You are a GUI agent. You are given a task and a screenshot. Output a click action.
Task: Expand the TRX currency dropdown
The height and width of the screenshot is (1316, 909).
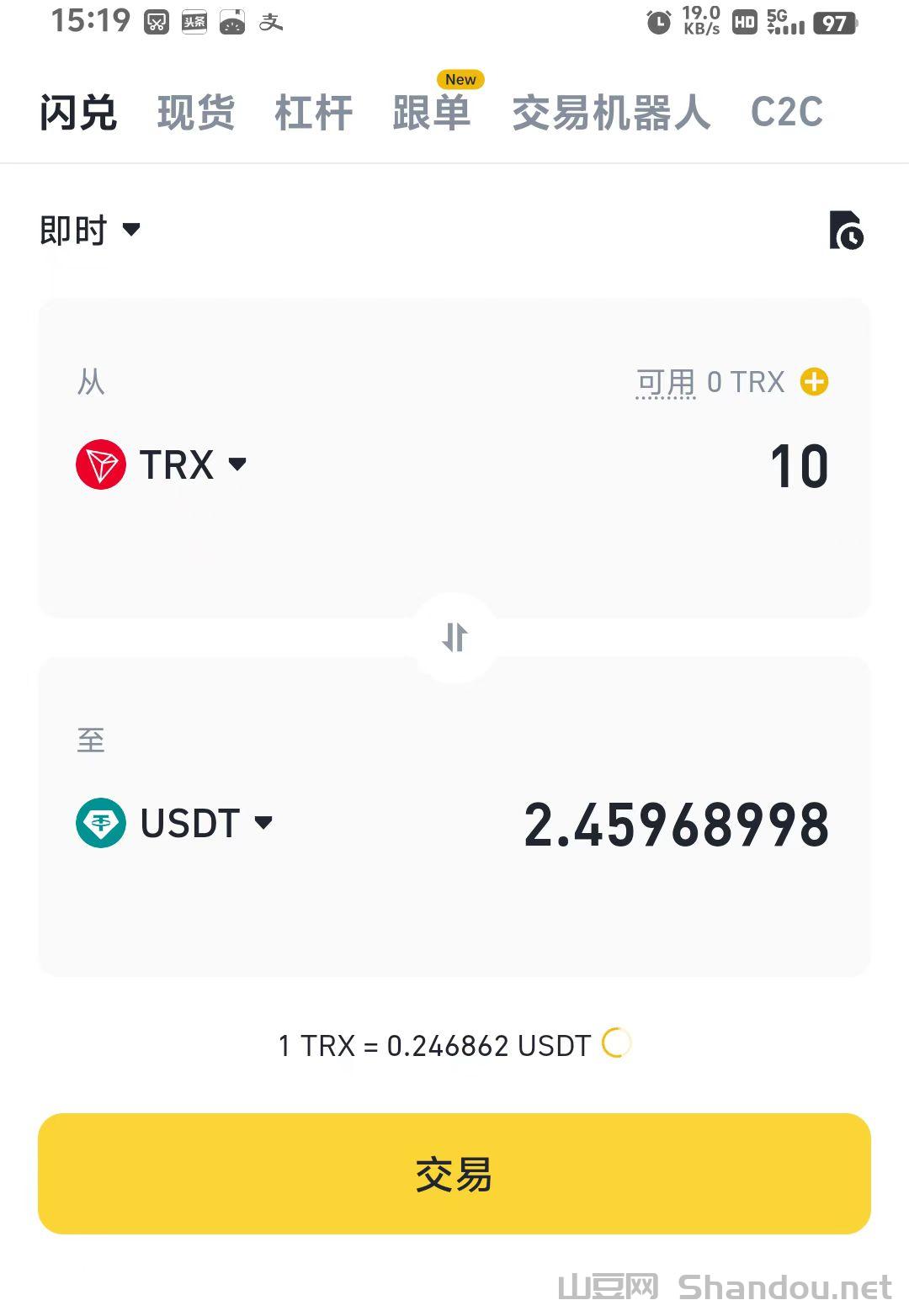pyautogui.click(x=238, y=464)
